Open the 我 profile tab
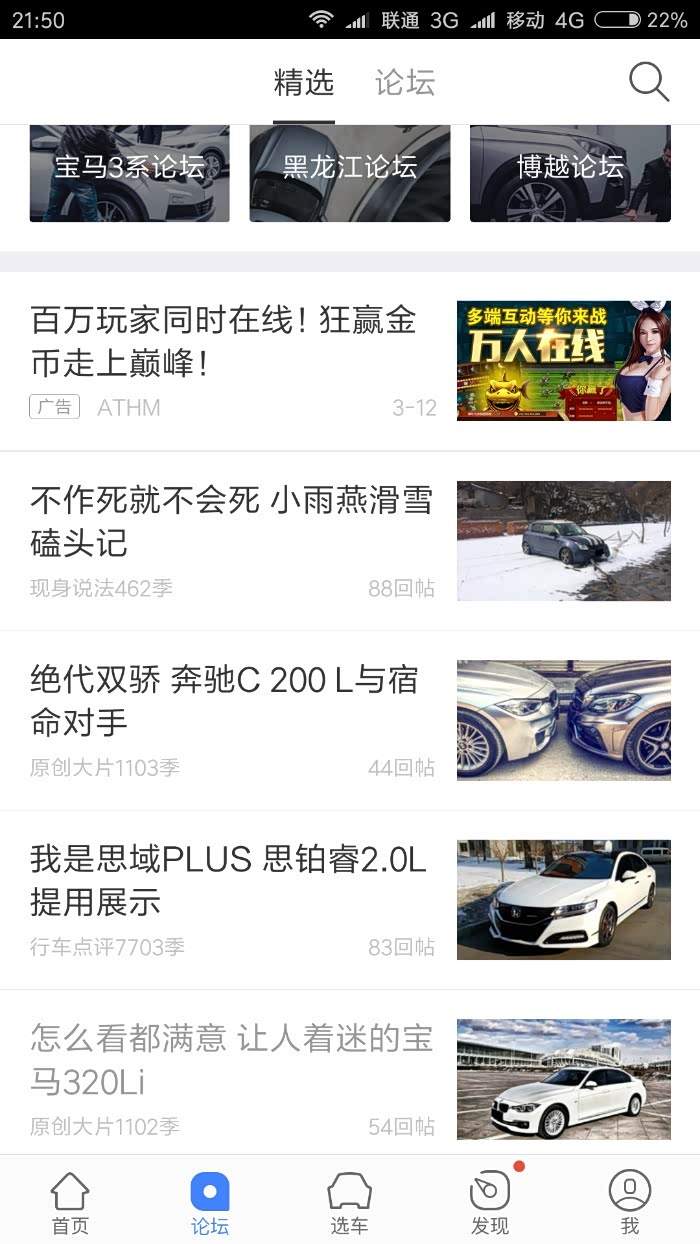Screen dimensions: 700x1244 click(x=630, y=1203)
